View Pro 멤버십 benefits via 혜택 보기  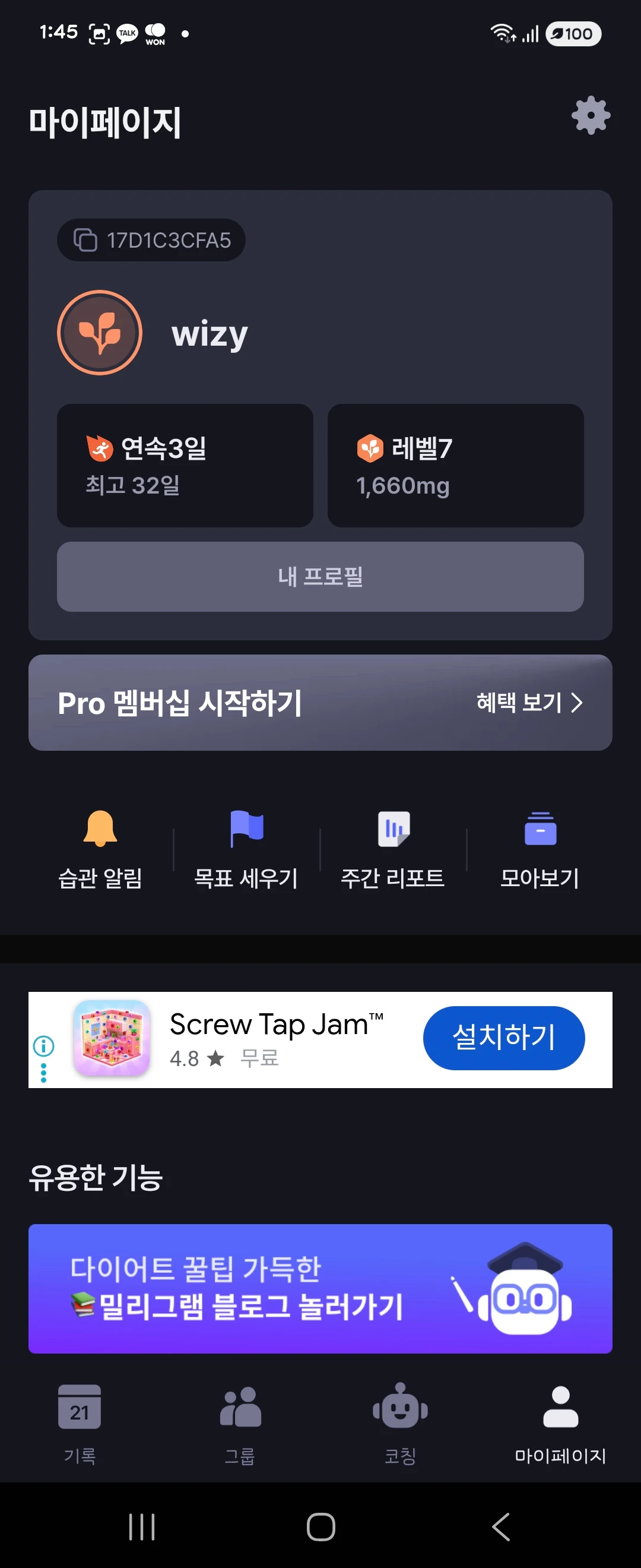click(529, 703)
